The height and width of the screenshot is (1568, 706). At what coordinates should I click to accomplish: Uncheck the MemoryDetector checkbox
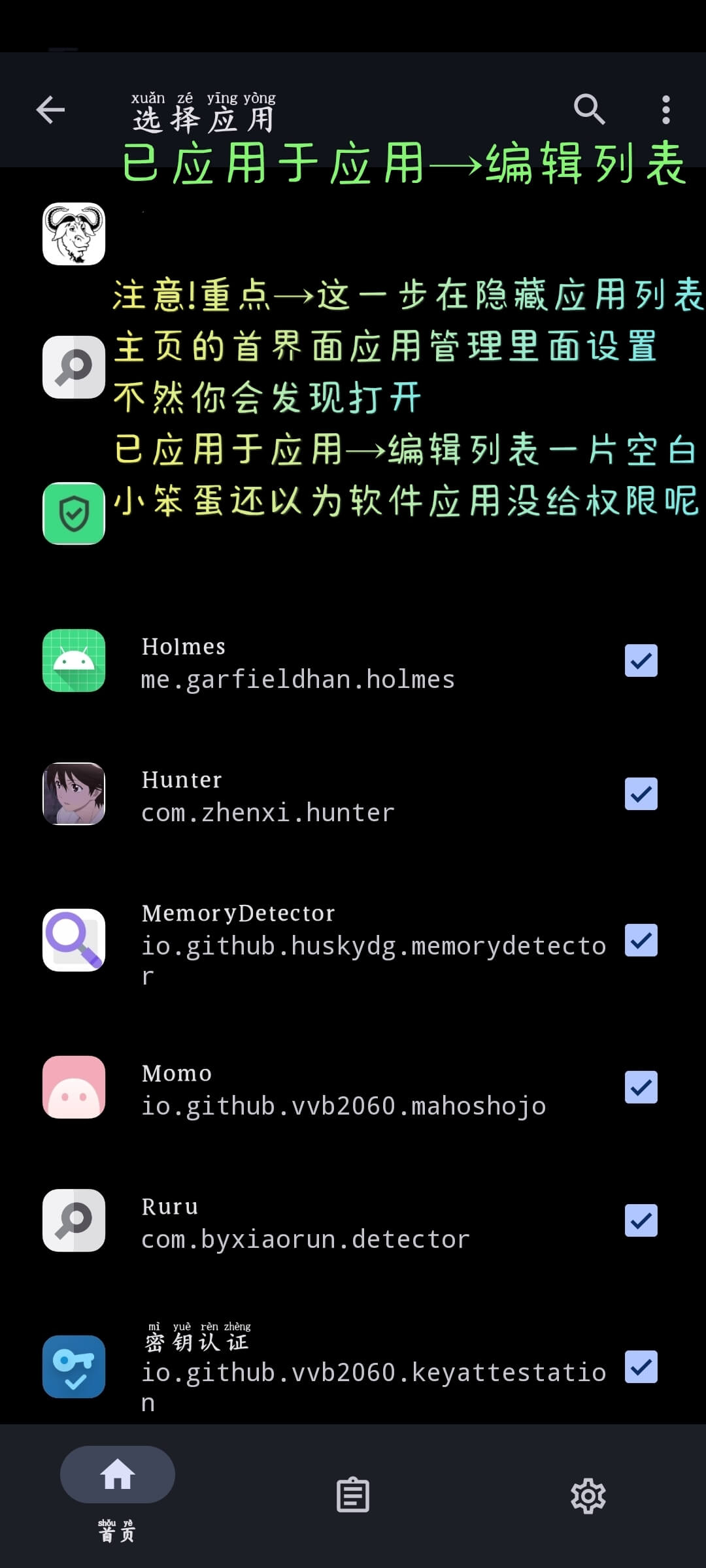(x=641, y=941)
